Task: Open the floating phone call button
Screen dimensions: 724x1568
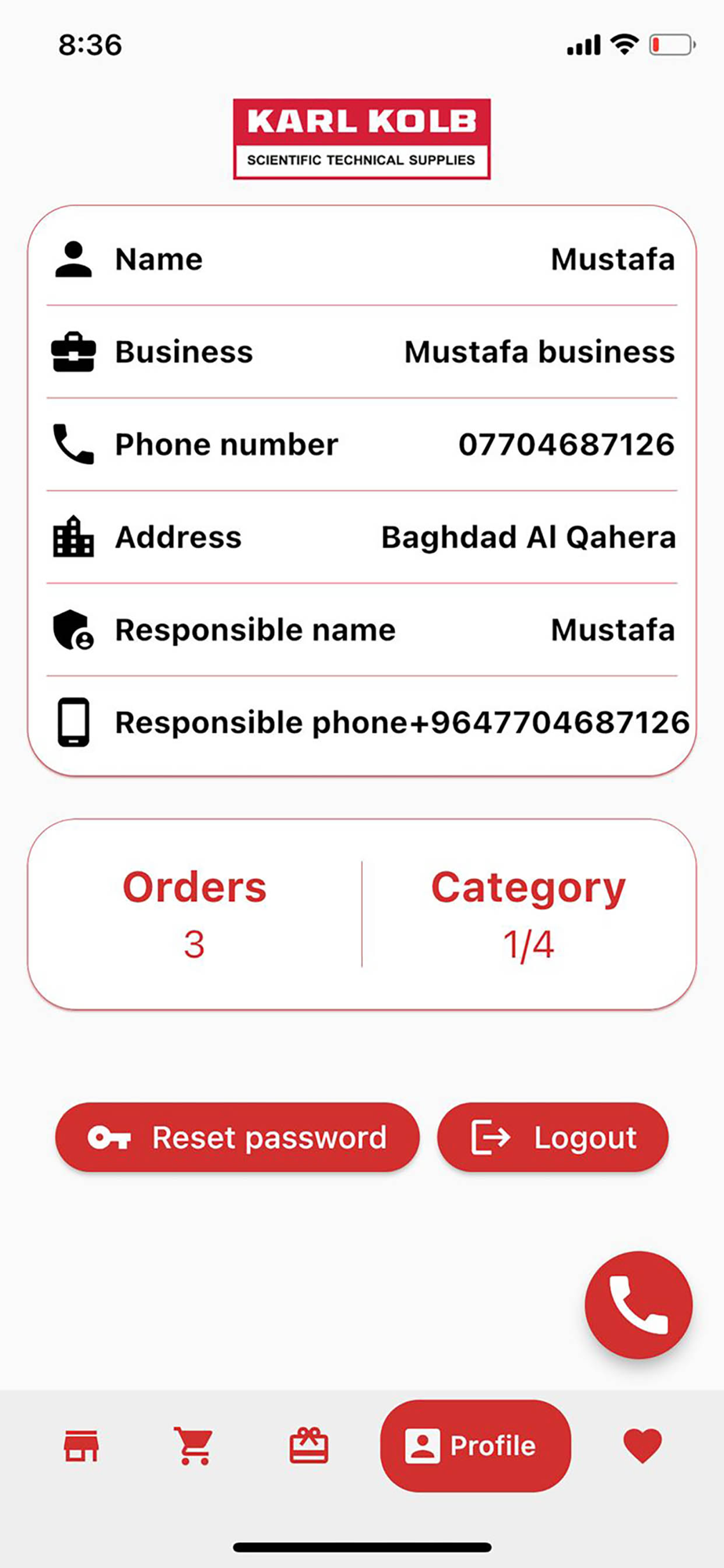Action: coord(639,1305)
